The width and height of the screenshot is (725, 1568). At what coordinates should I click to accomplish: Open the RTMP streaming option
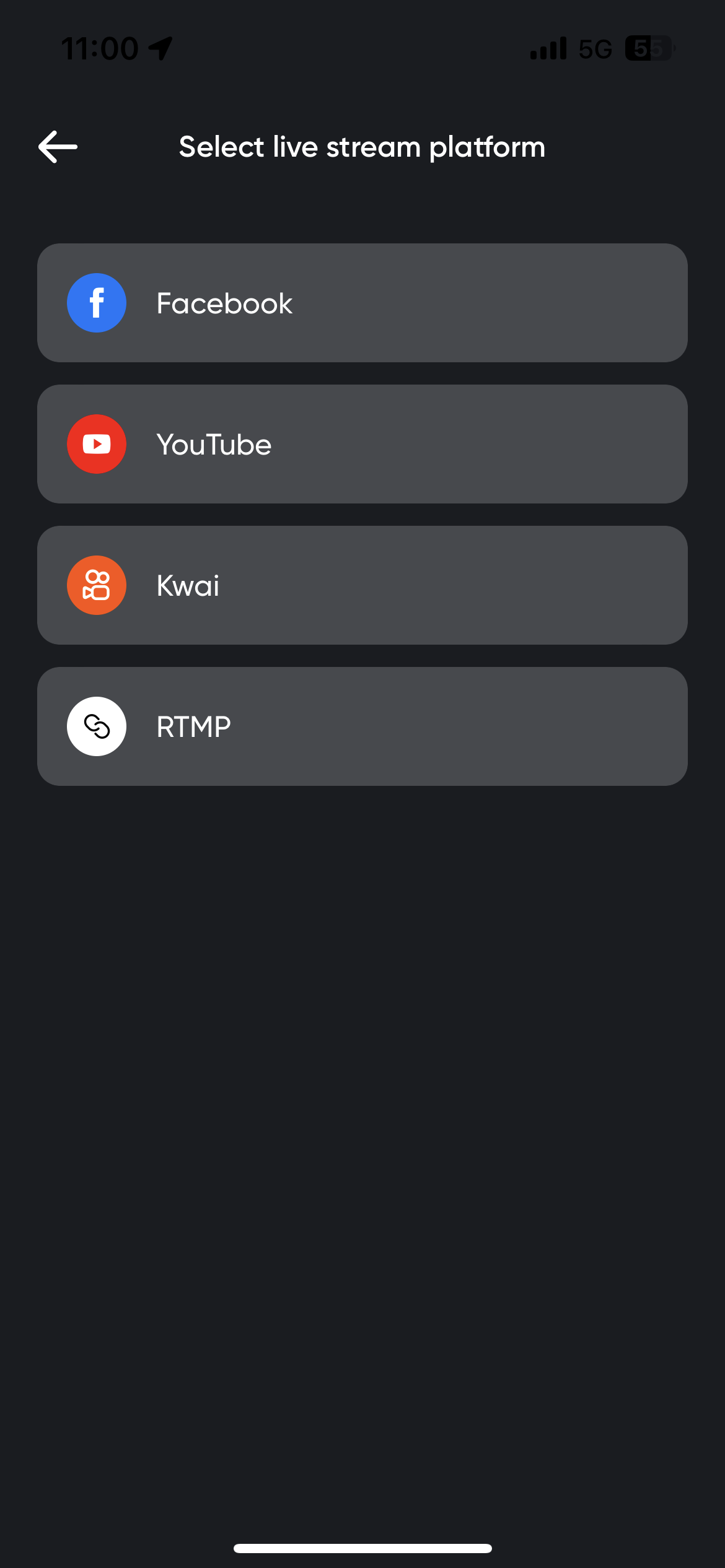point(362,726)
